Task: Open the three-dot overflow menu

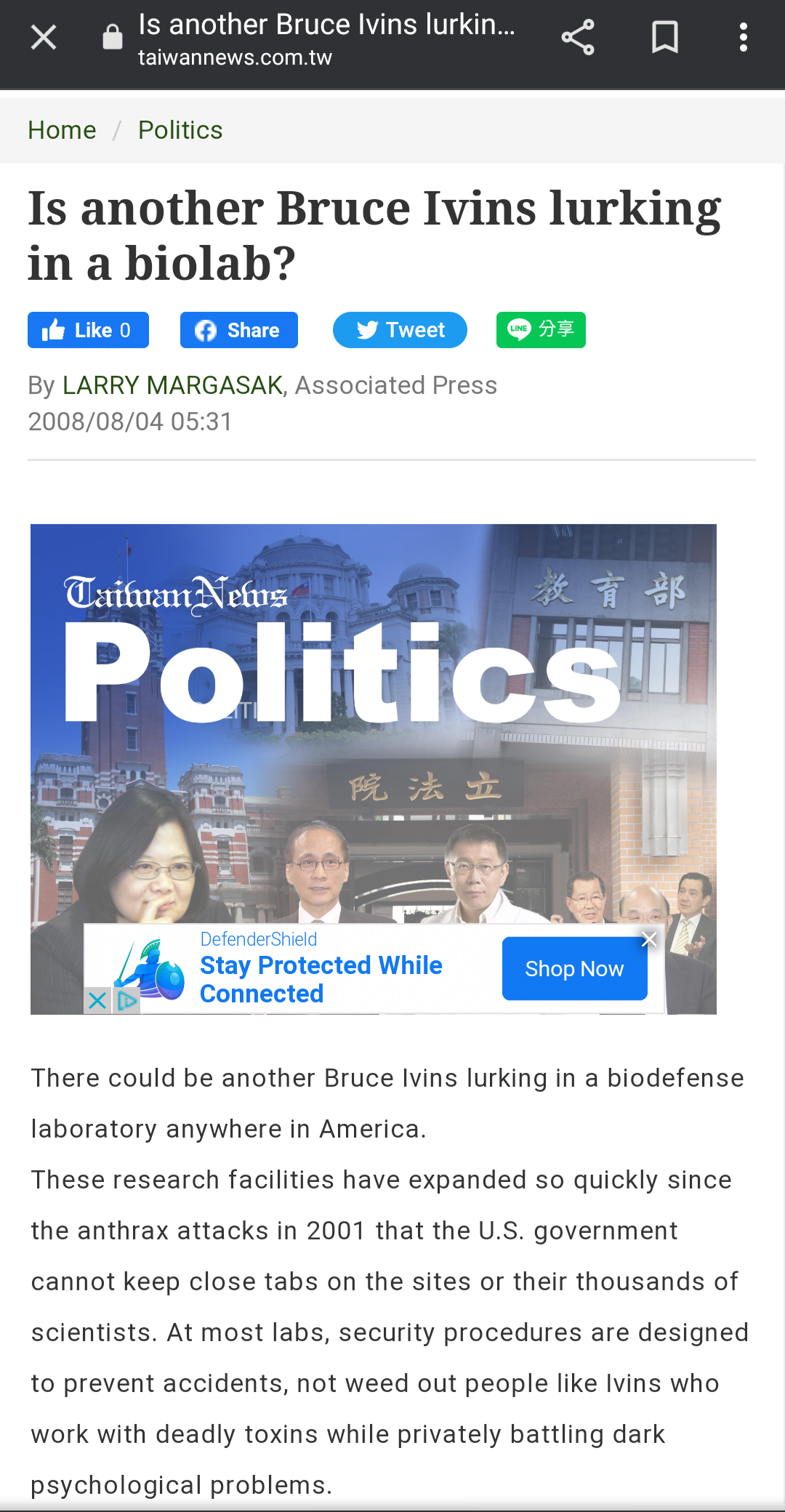Action: pyautogui.click(x=743, y=37)
